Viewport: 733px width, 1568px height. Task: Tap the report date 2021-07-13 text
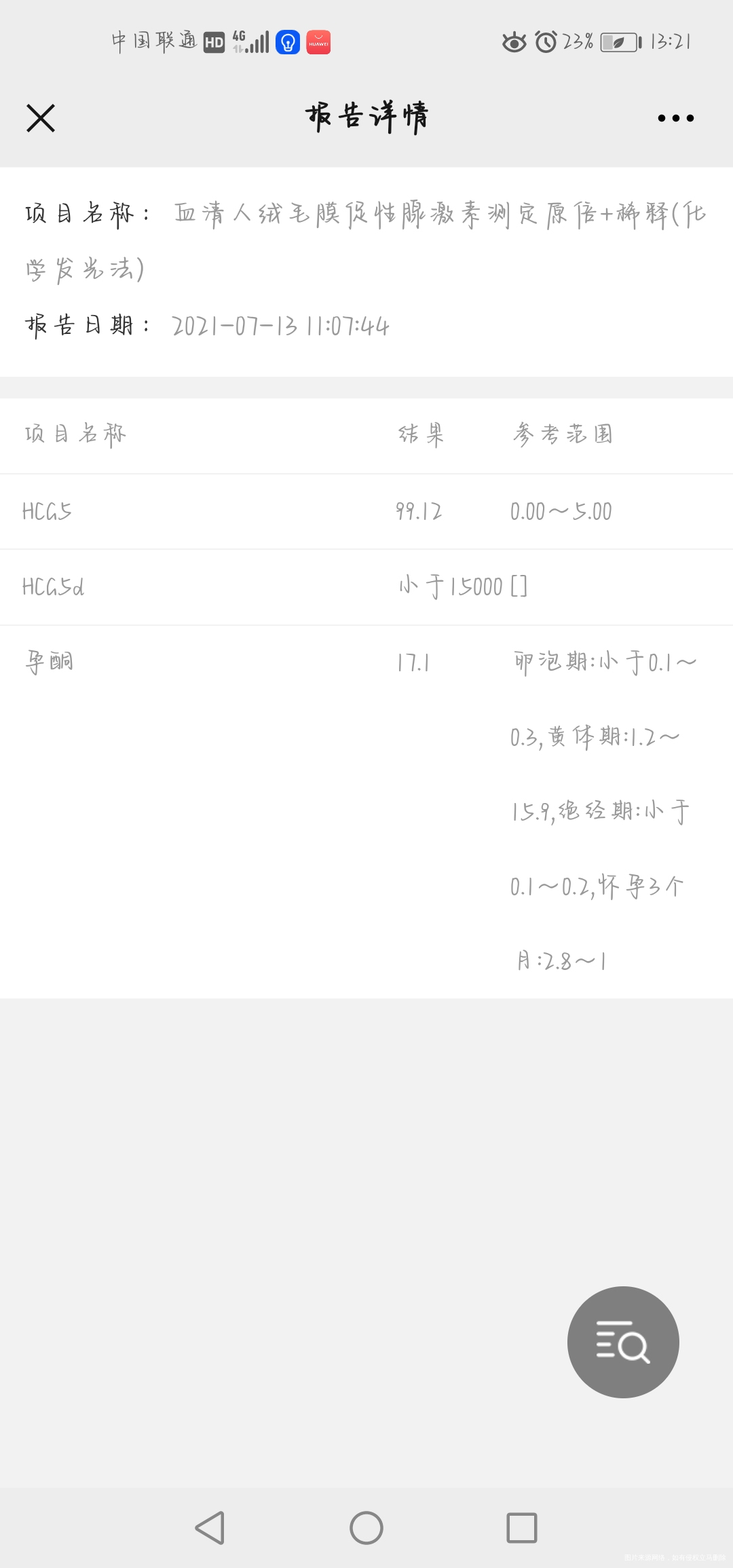280,326
